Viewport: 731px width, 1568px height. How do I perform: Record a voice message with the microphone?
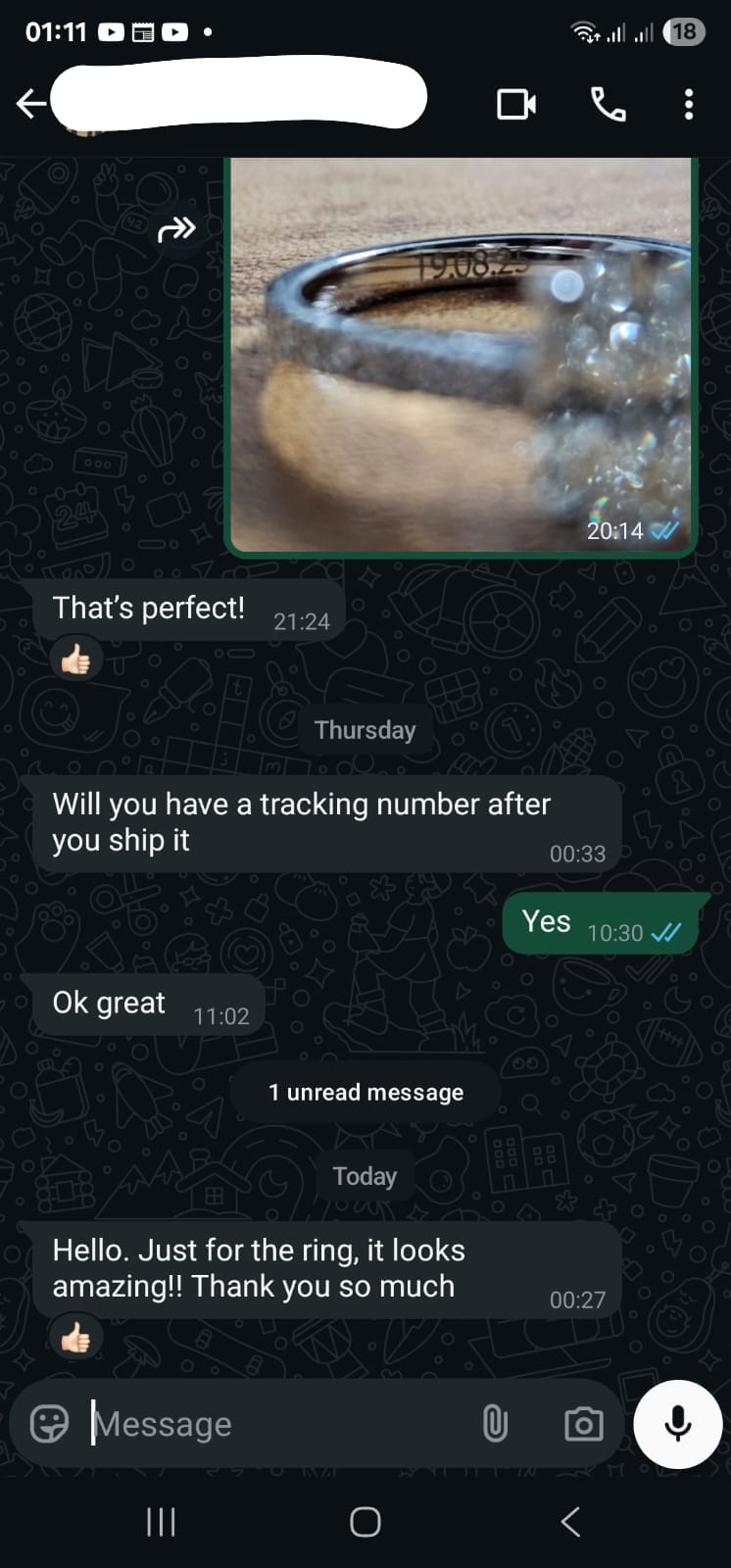pyautogui.click(x=678, y=1424)
